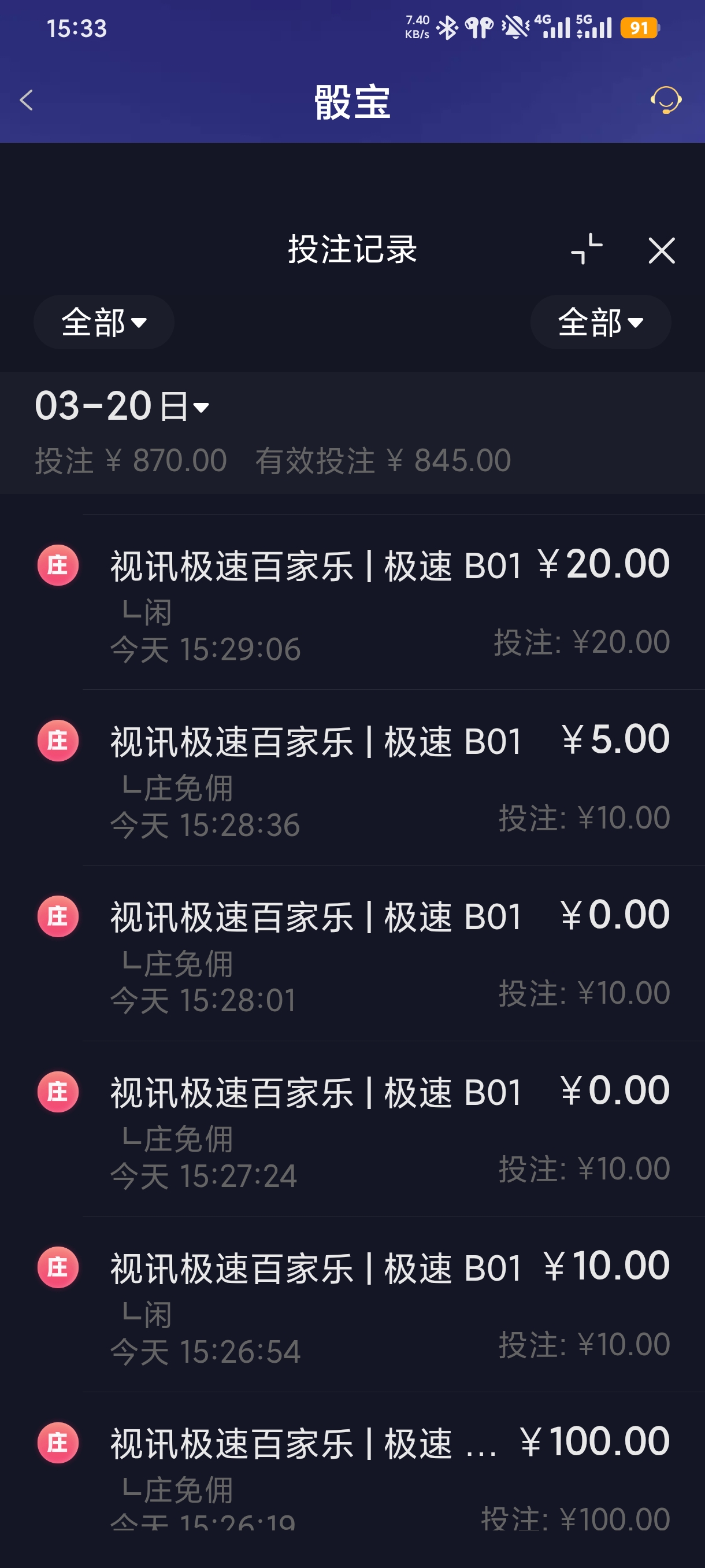Tap the 有效投注 ¥845.00 amount

(x=383, y=461)
